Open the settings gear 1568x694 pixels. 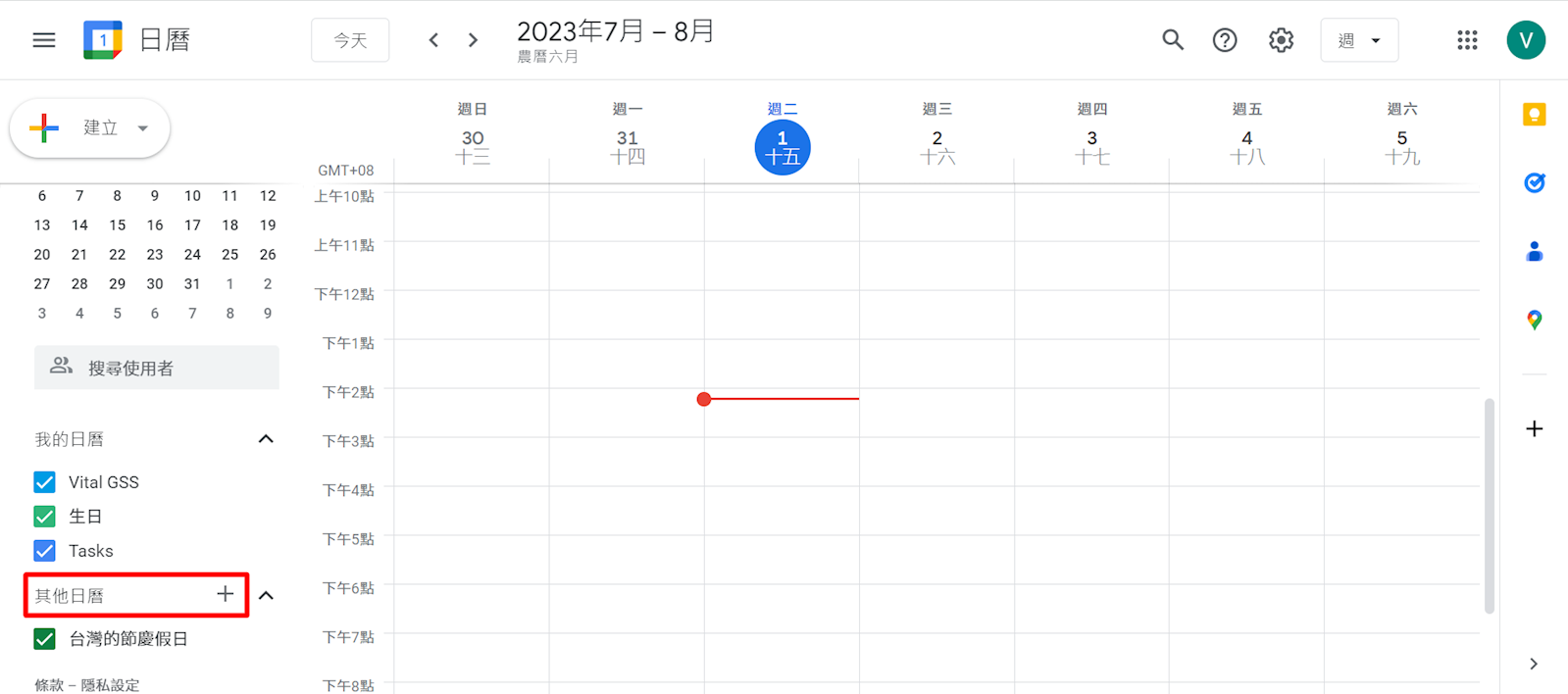pos(1281,40)
